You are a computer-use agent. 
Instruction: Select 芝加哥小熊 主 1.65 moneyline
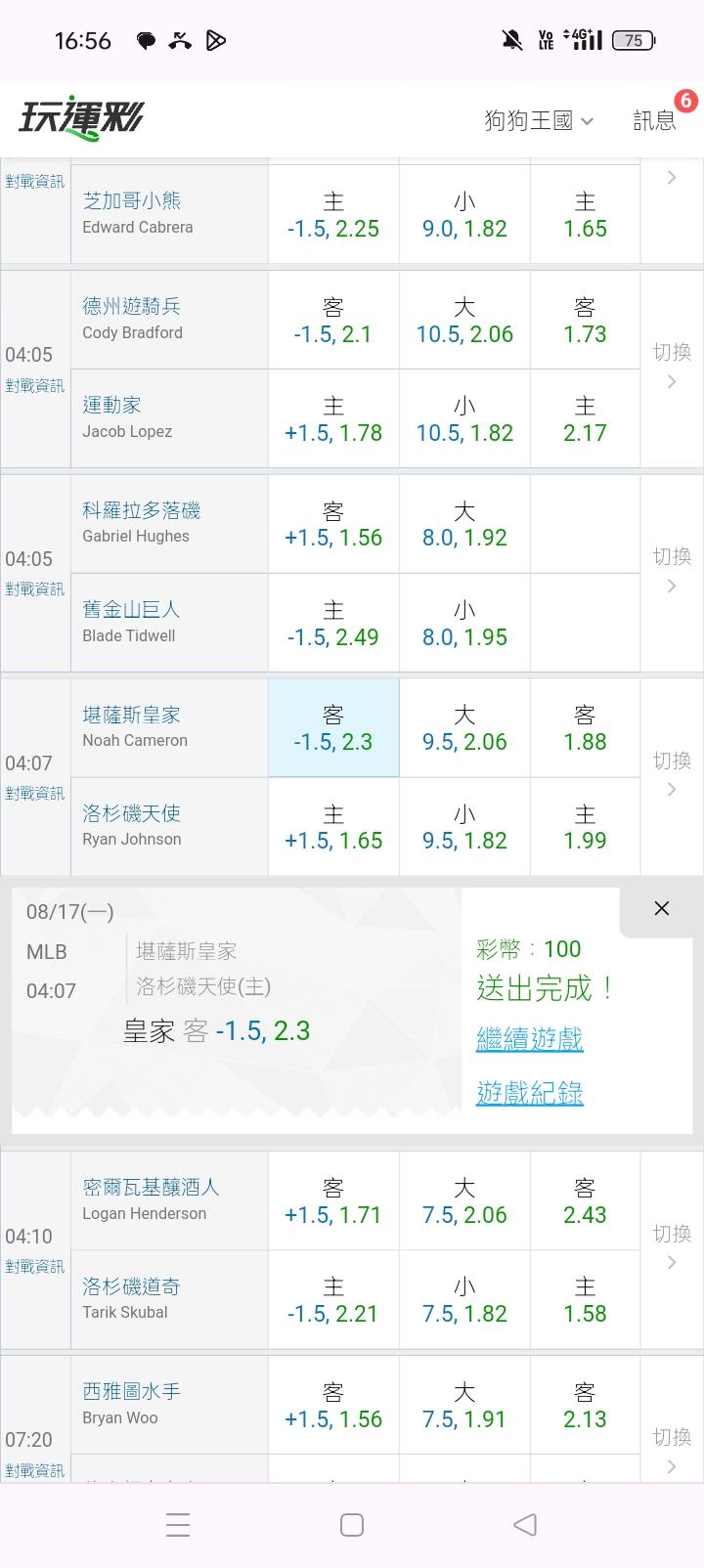tap(585, 215)
